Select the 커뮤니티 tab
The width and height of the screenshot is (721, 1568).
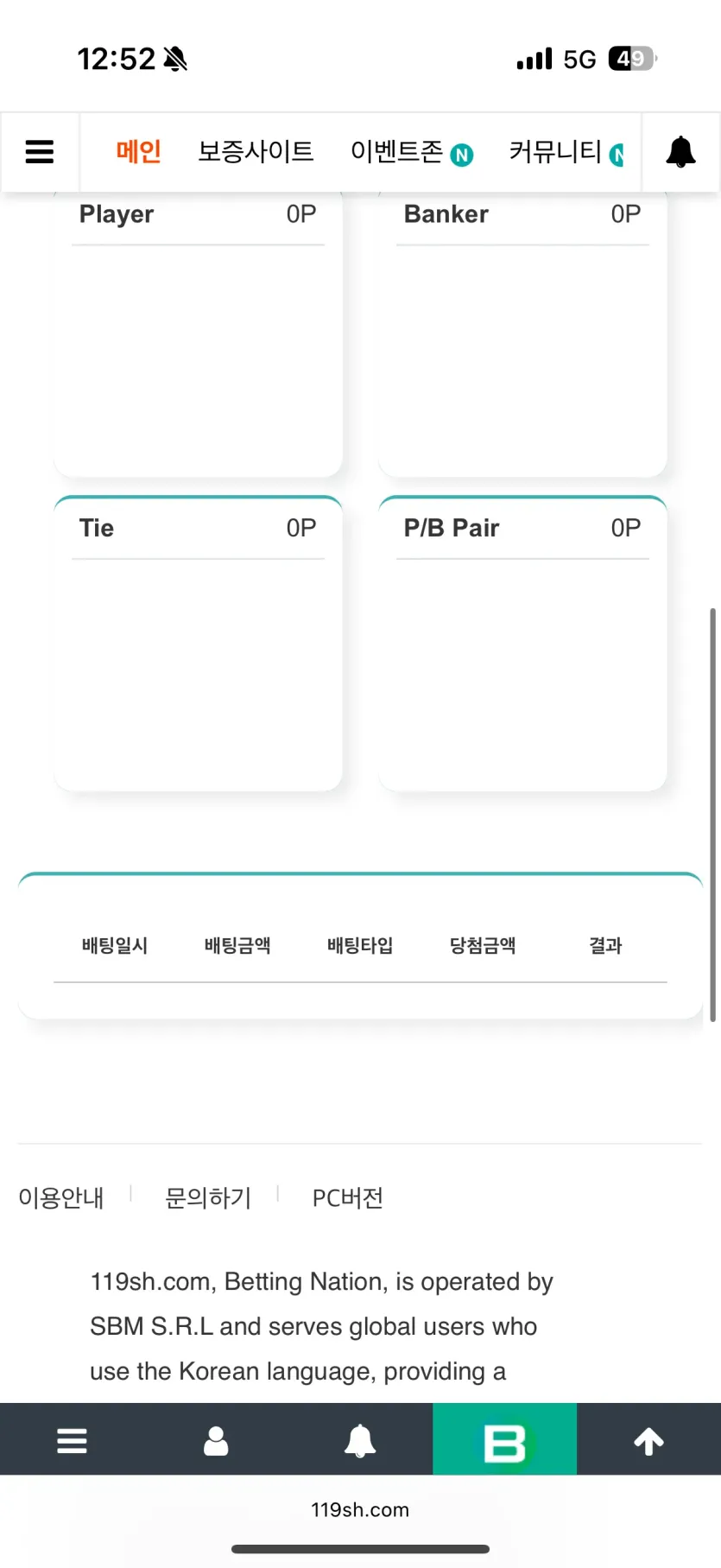(x=566, y=152)
